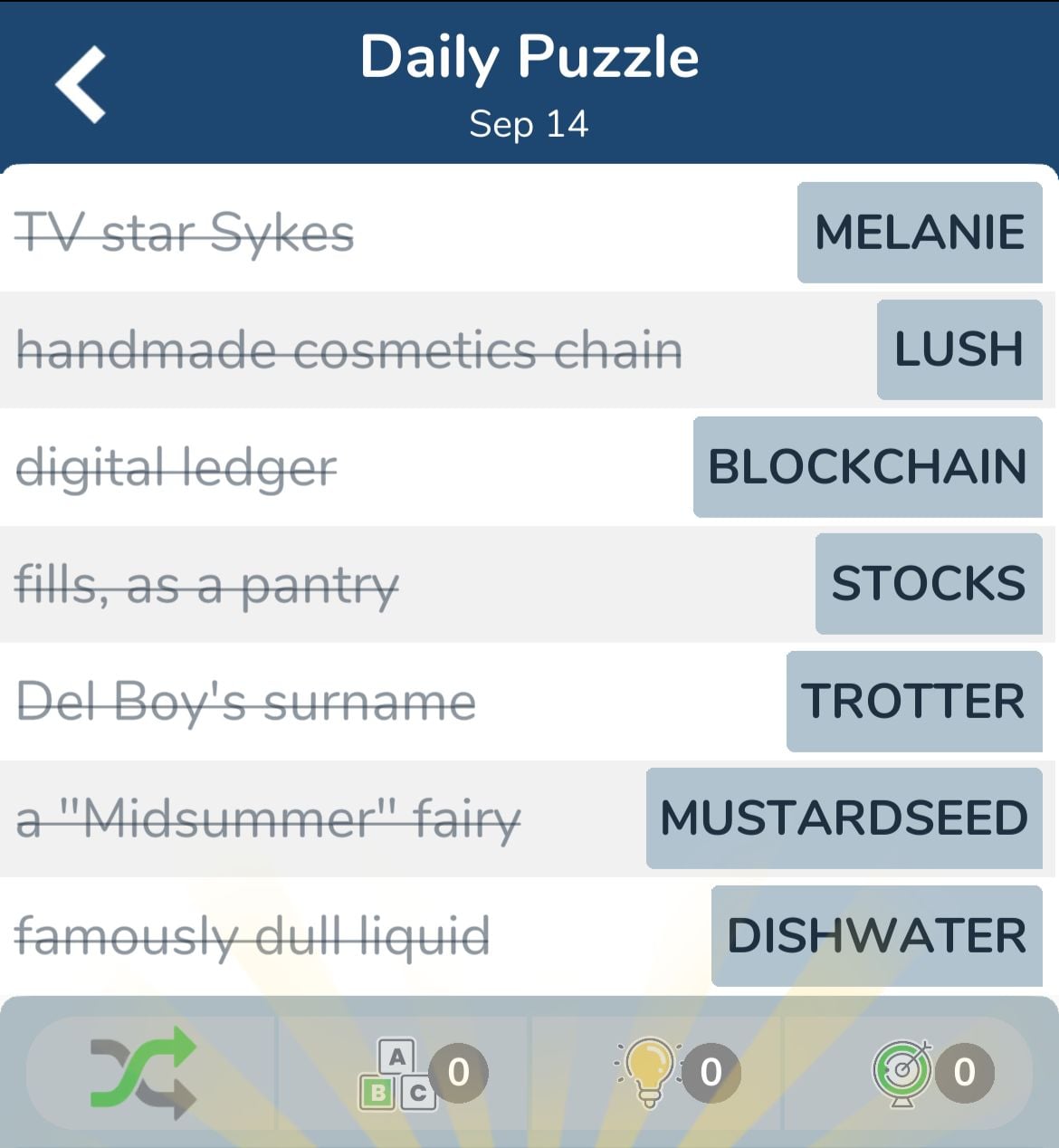Tap the BLOCKCHAIN answer tile

(867, 467)
